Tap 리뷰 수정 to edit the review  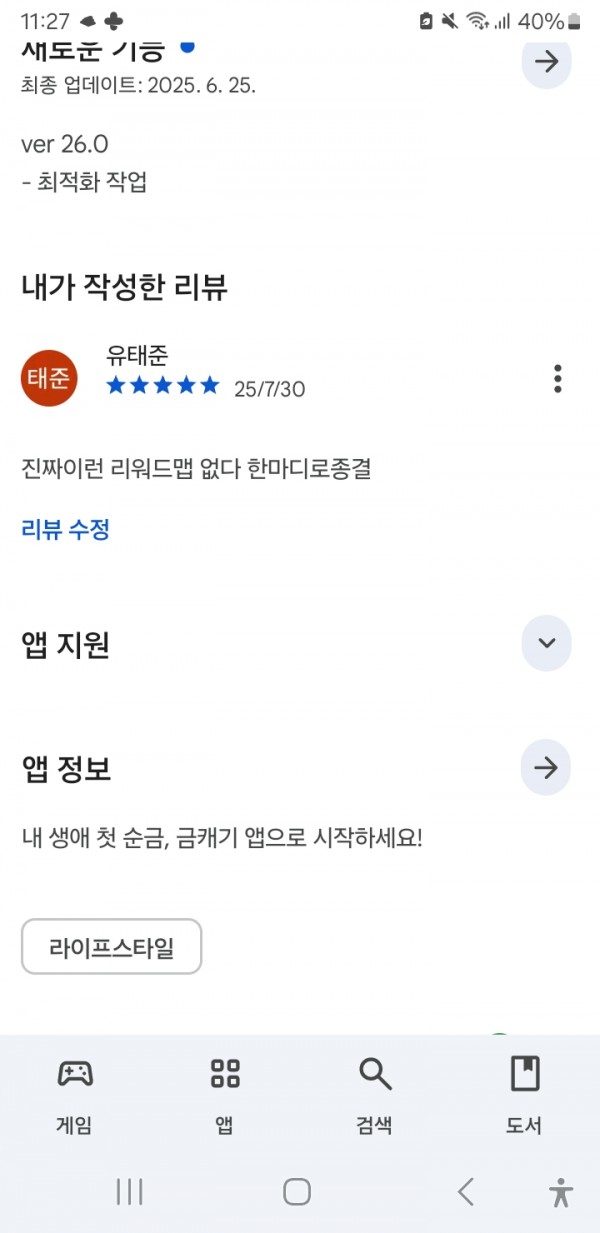pos(66,530)
